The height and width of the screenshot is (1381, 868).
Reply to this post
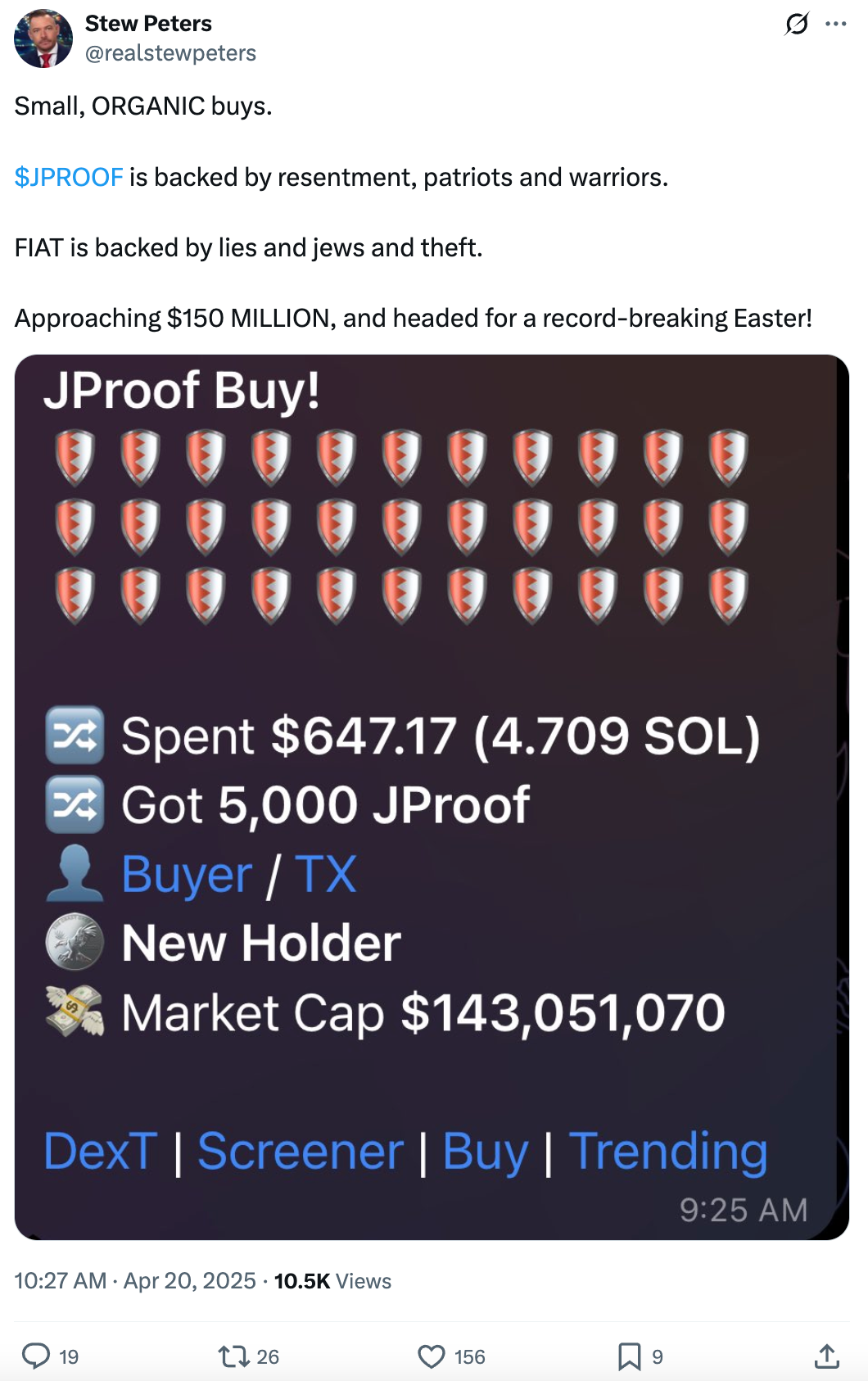[x=36, y=1356]
